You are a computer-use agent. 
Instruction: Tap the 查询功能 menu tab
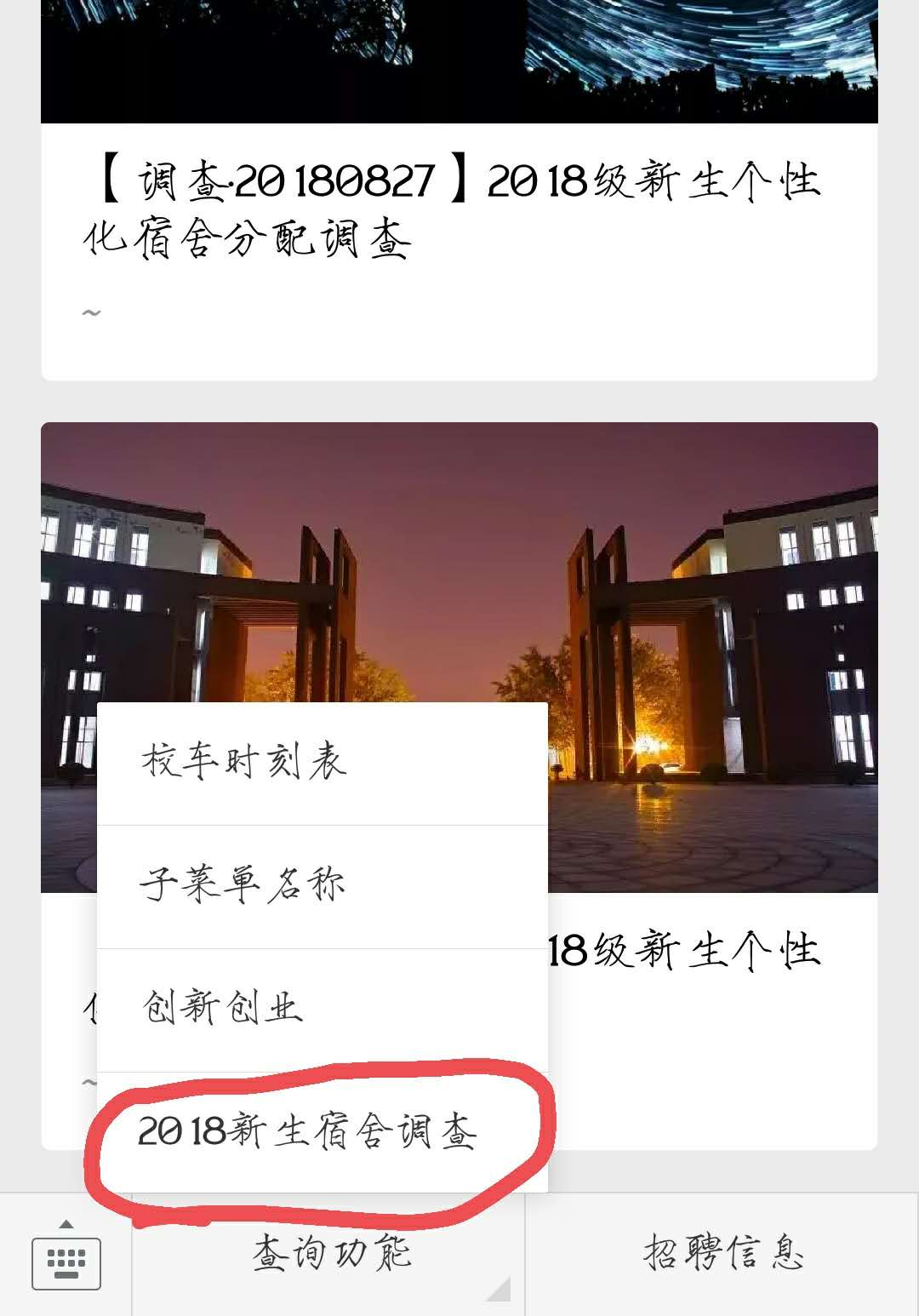330,1255
